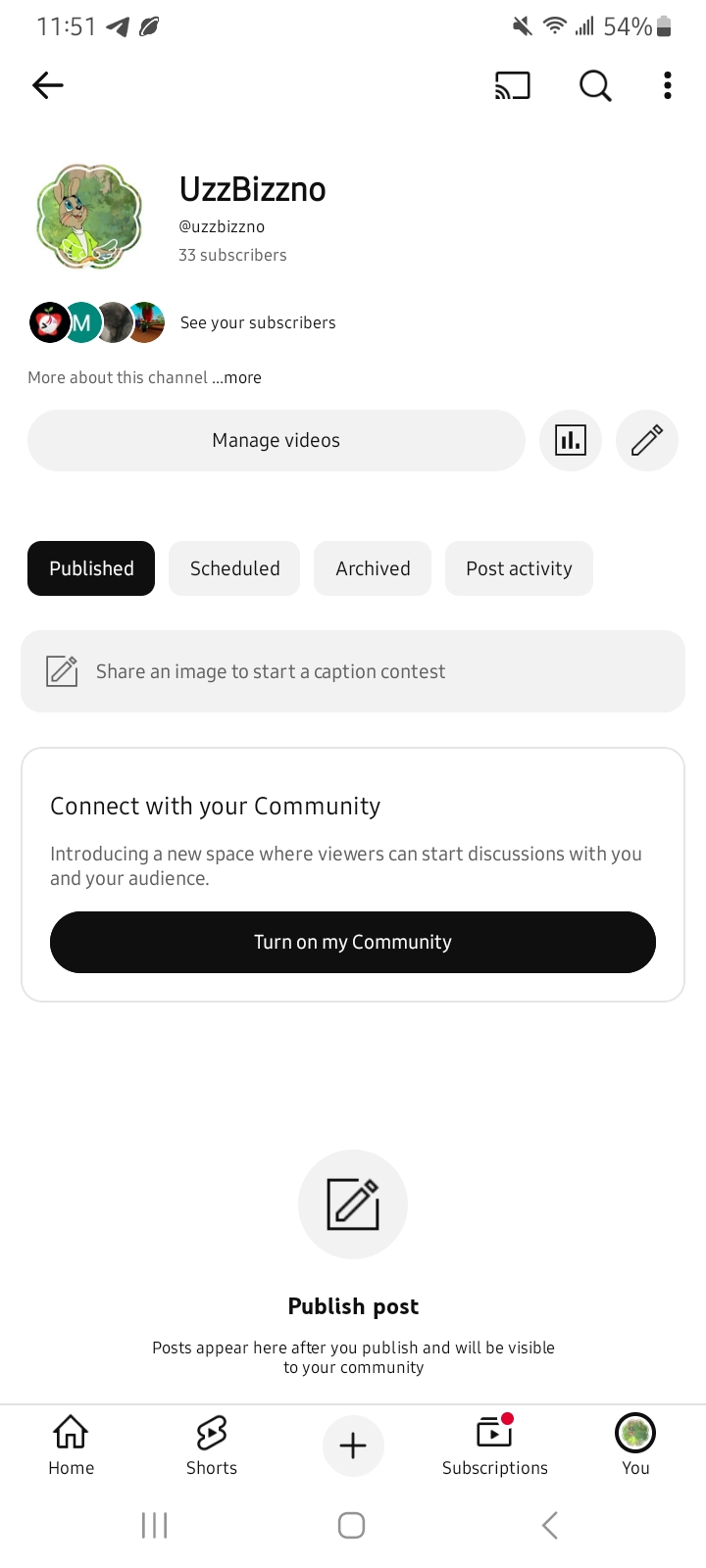Open the three-dot overflow menu
Image resolution: width=706 pixels, height=1568 pixels.
tap(668, 86)
